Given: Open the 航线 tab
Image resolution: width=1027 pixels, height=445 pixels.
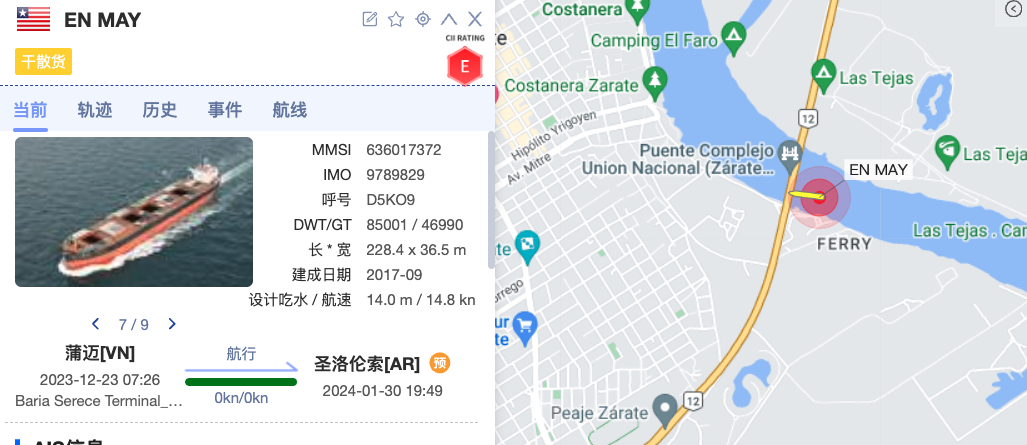Looking at the screenshot, I should pyautogui.click(x=290, y=110).
